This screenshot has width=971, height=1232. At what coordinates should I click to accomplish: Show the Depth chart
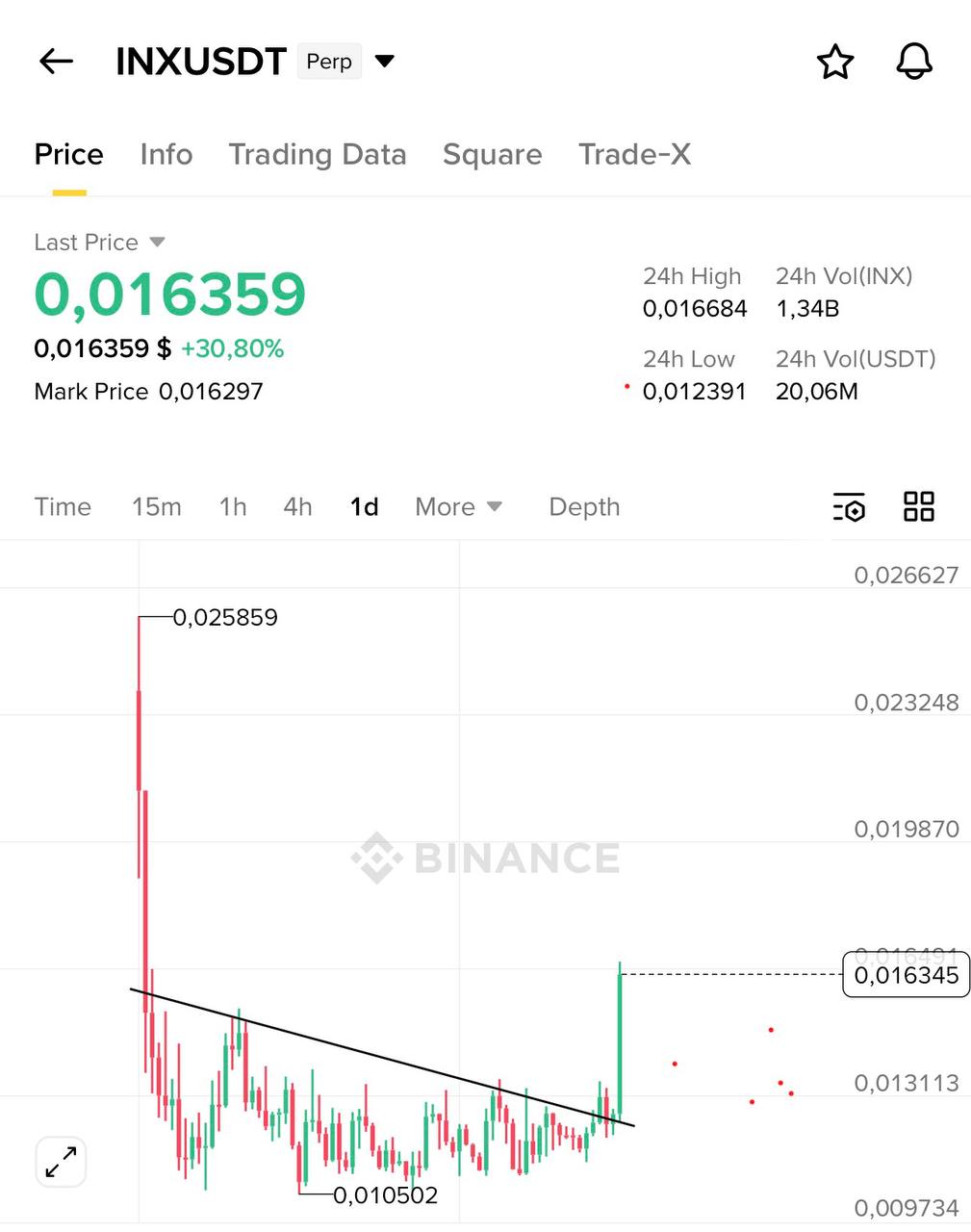[584, 506]
